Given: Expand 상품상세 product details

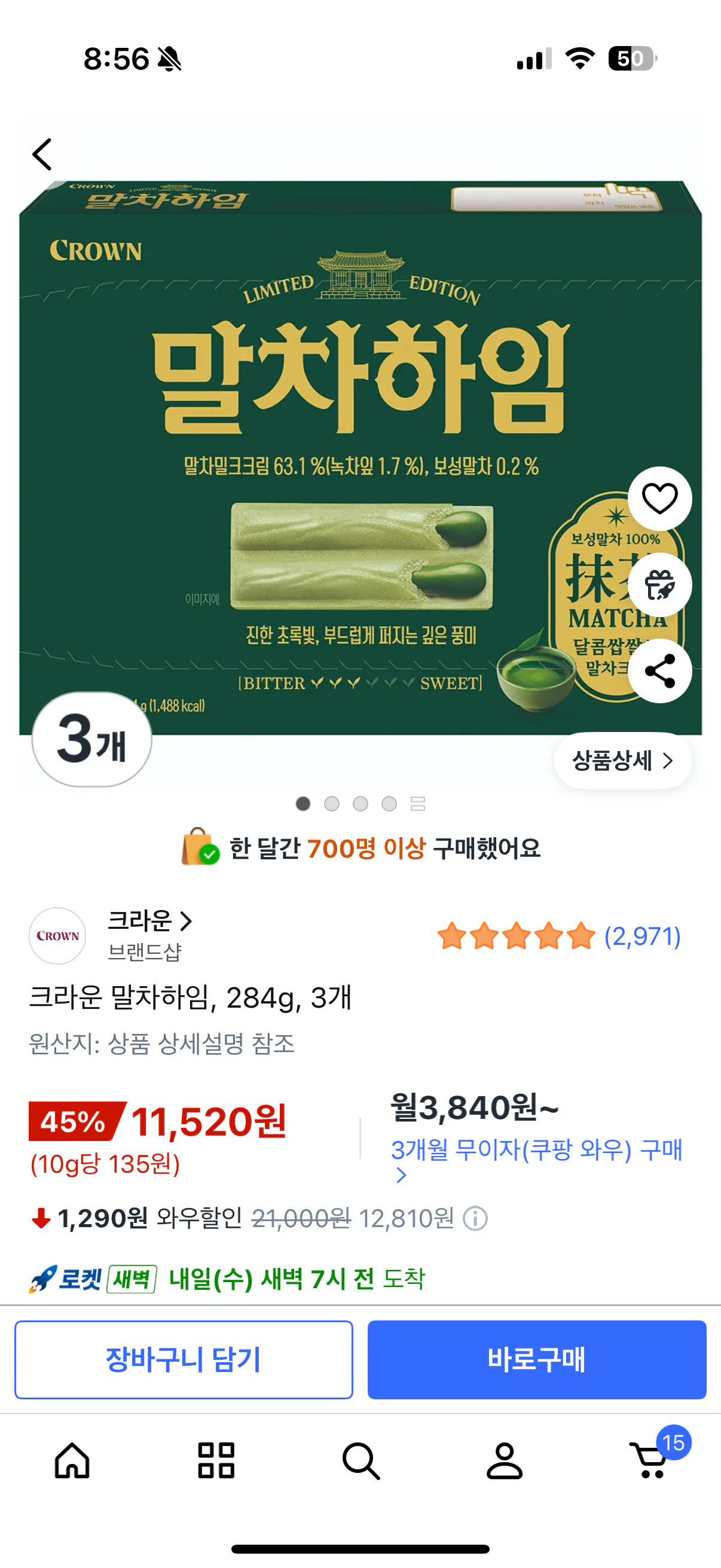Looking at the screenshot, I should [x=624, y=759].
